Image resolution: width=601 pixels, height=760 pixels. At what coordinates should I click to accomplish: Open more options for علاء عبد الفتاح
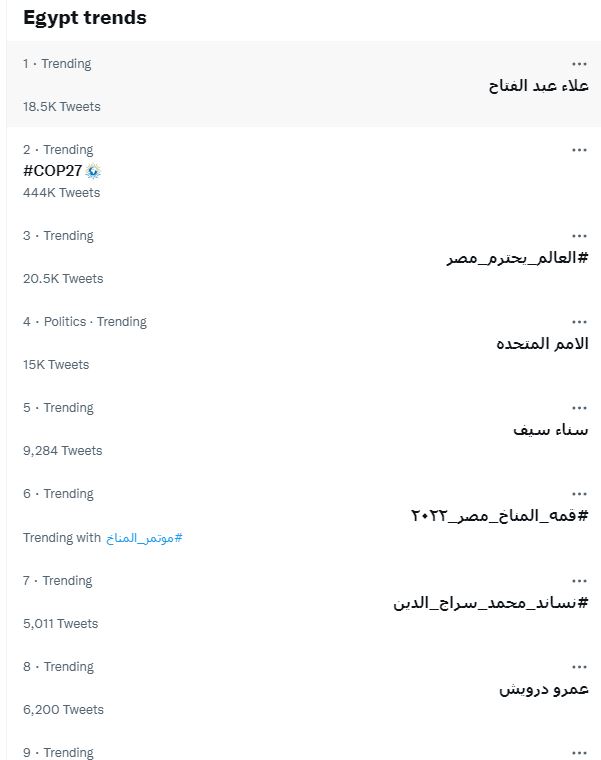pos(579,63)
